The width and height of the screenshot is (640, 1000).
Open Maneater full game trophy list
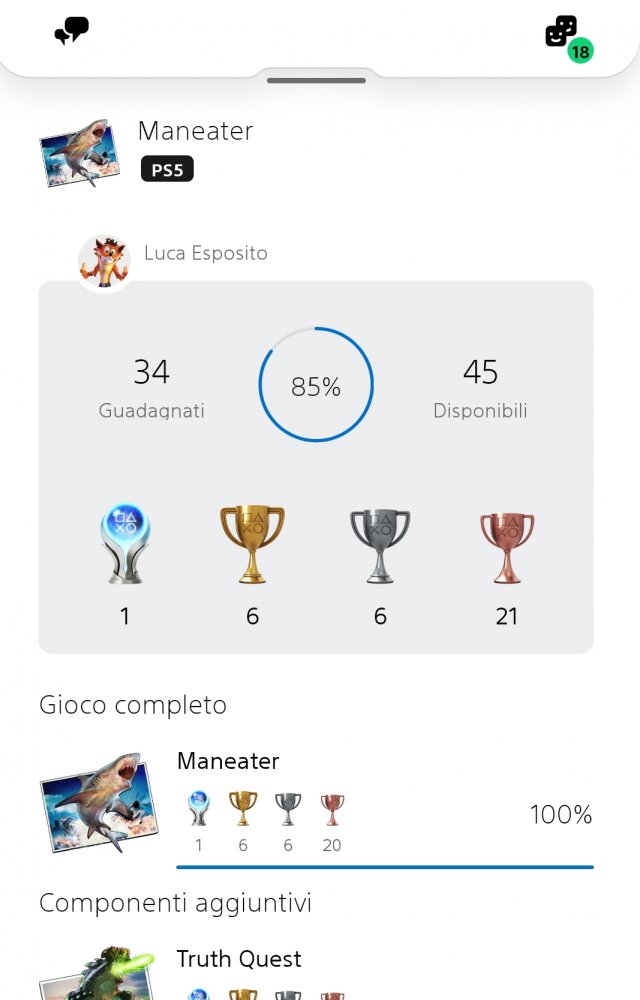click(x=316, y=806)
